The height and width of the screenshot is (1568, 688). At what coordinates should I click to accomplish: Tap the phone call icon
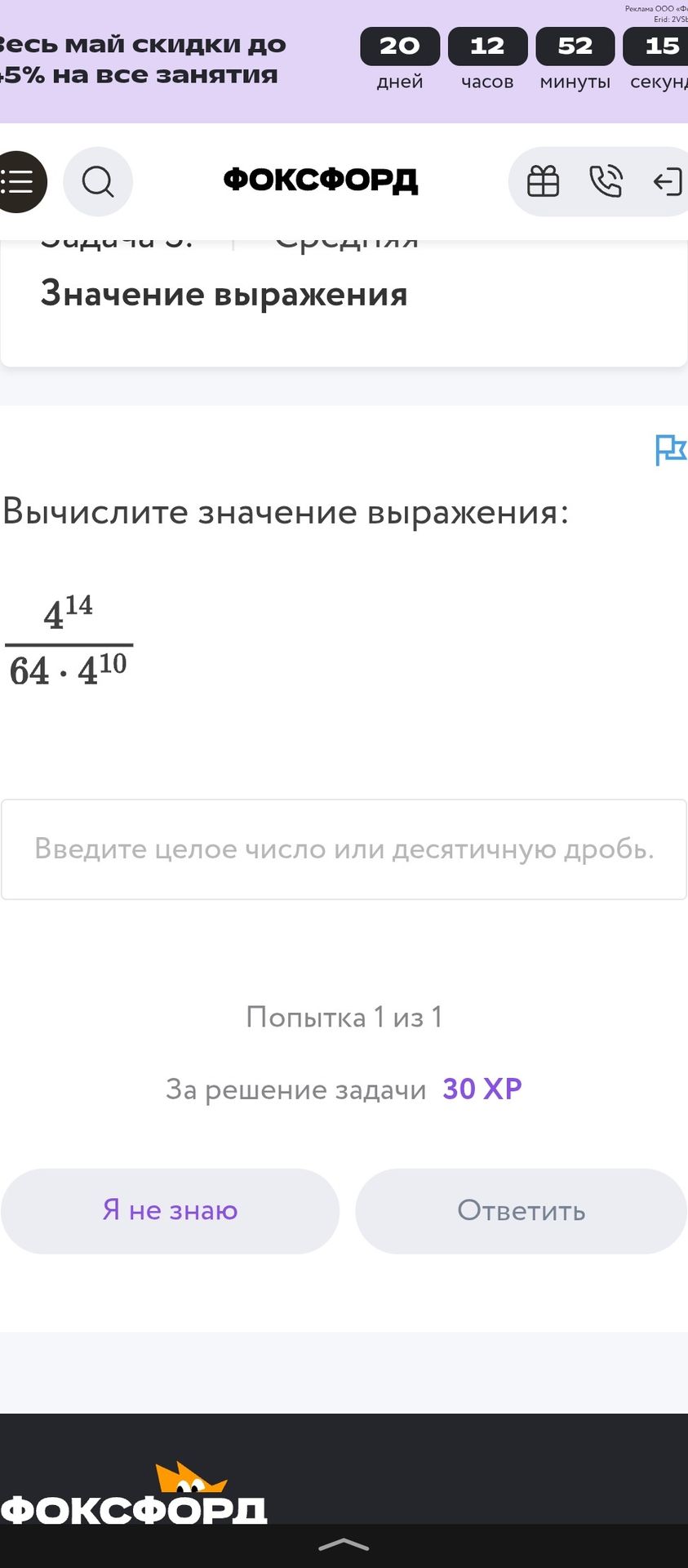[x=606, y=181]
